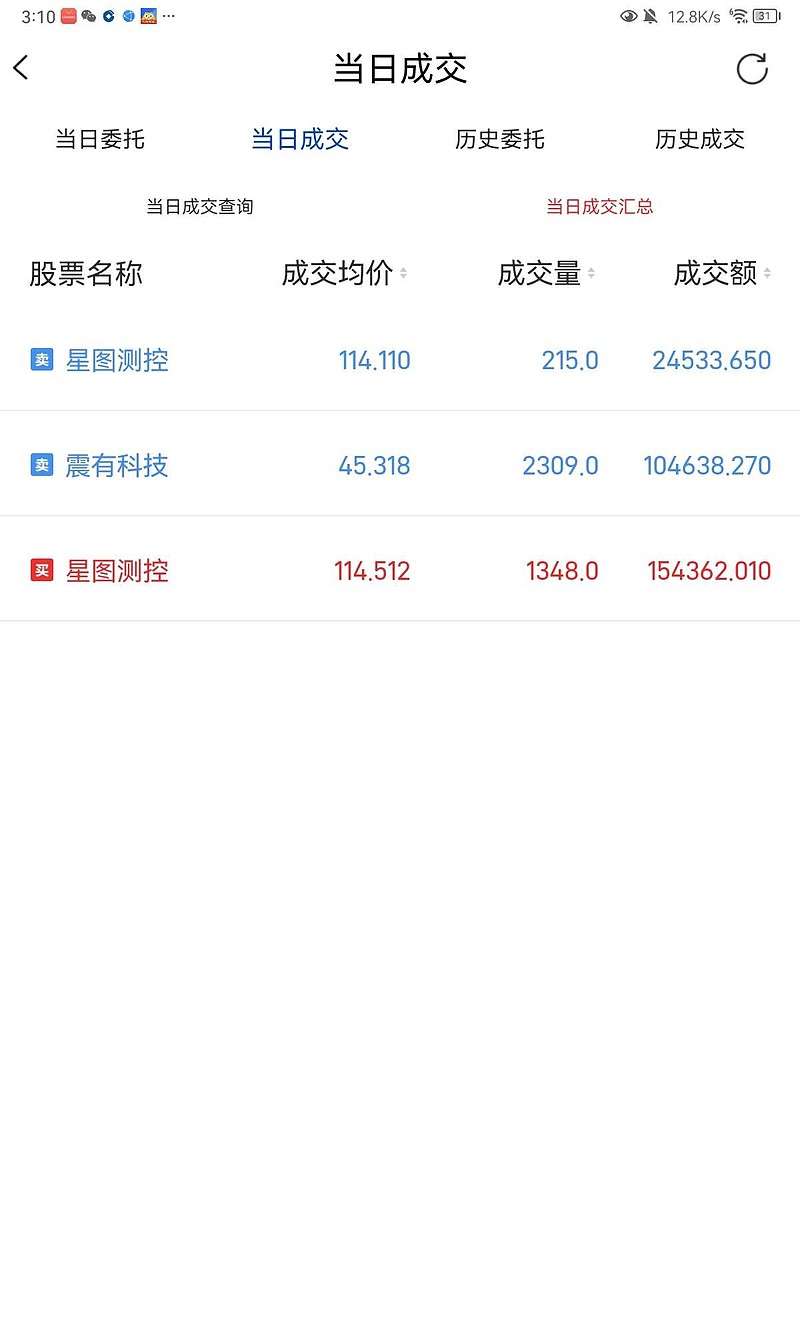Tap the refresh icon at top right
Image resolution: width=800 pixels, height=1333 pixels.
pos(752,68)
